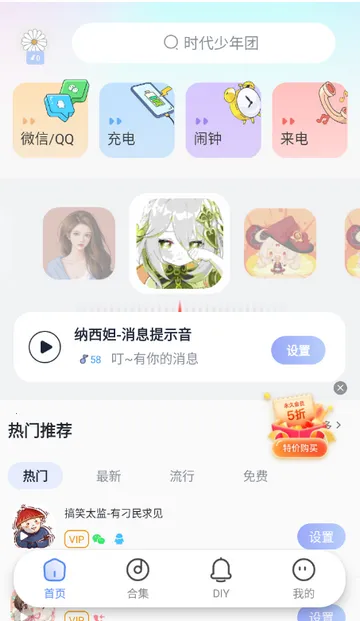Open the 来电 ringtone category
This screenshot has height=621, width=360.
(x=310, y=120)
